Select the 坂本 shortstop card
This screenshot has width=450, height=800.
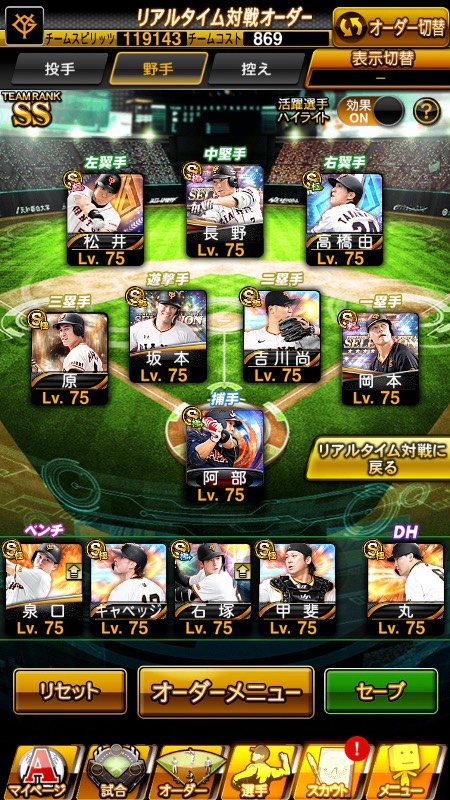click(x=168, y=336)
